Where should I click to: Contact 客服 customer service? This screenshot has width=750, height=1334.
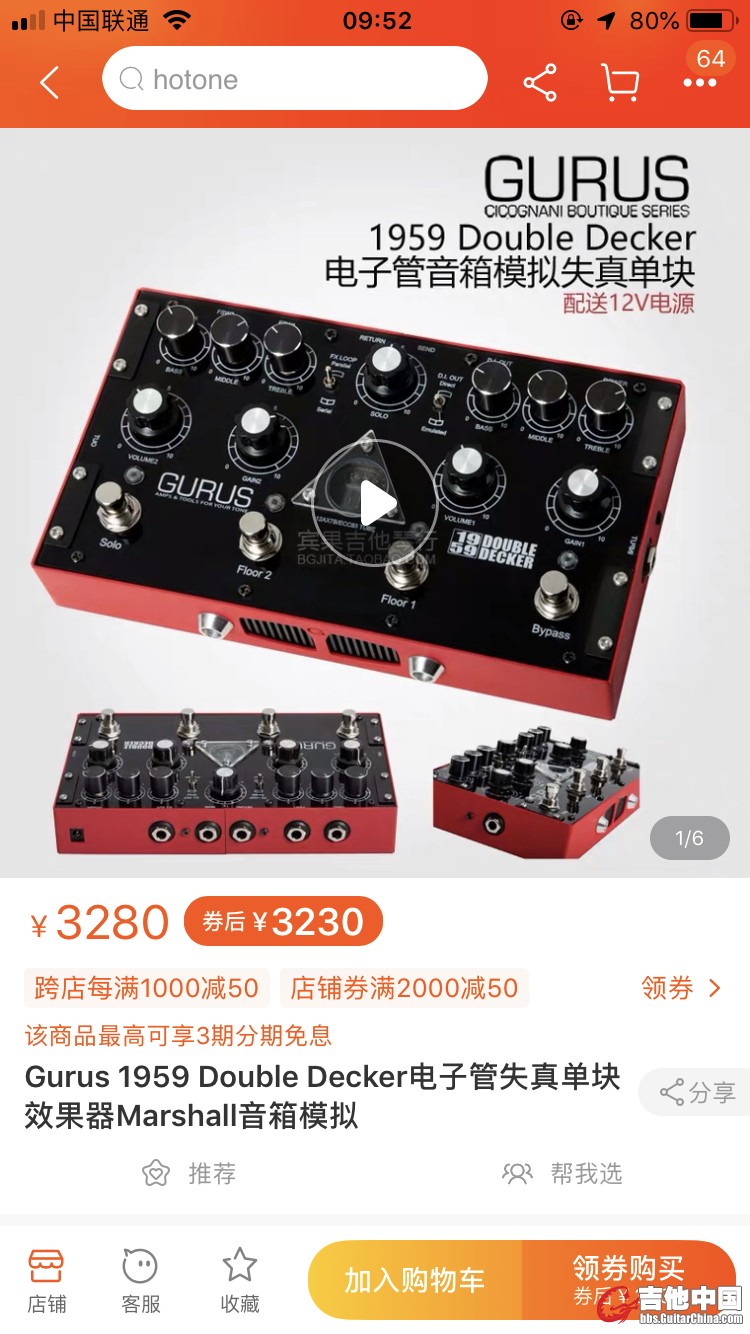point(140,1281)
